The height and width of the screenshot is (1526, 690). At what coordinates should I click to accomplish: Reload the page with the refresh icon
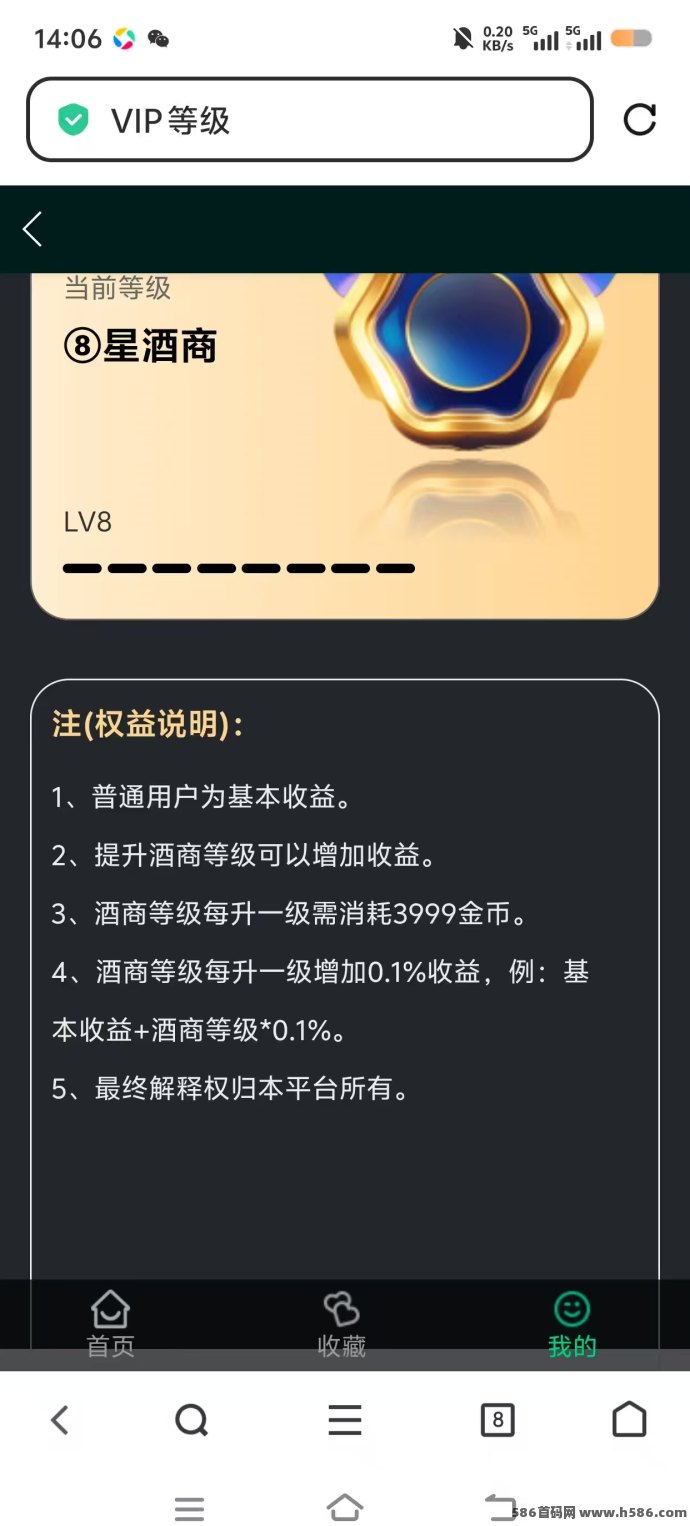point(639,120)
